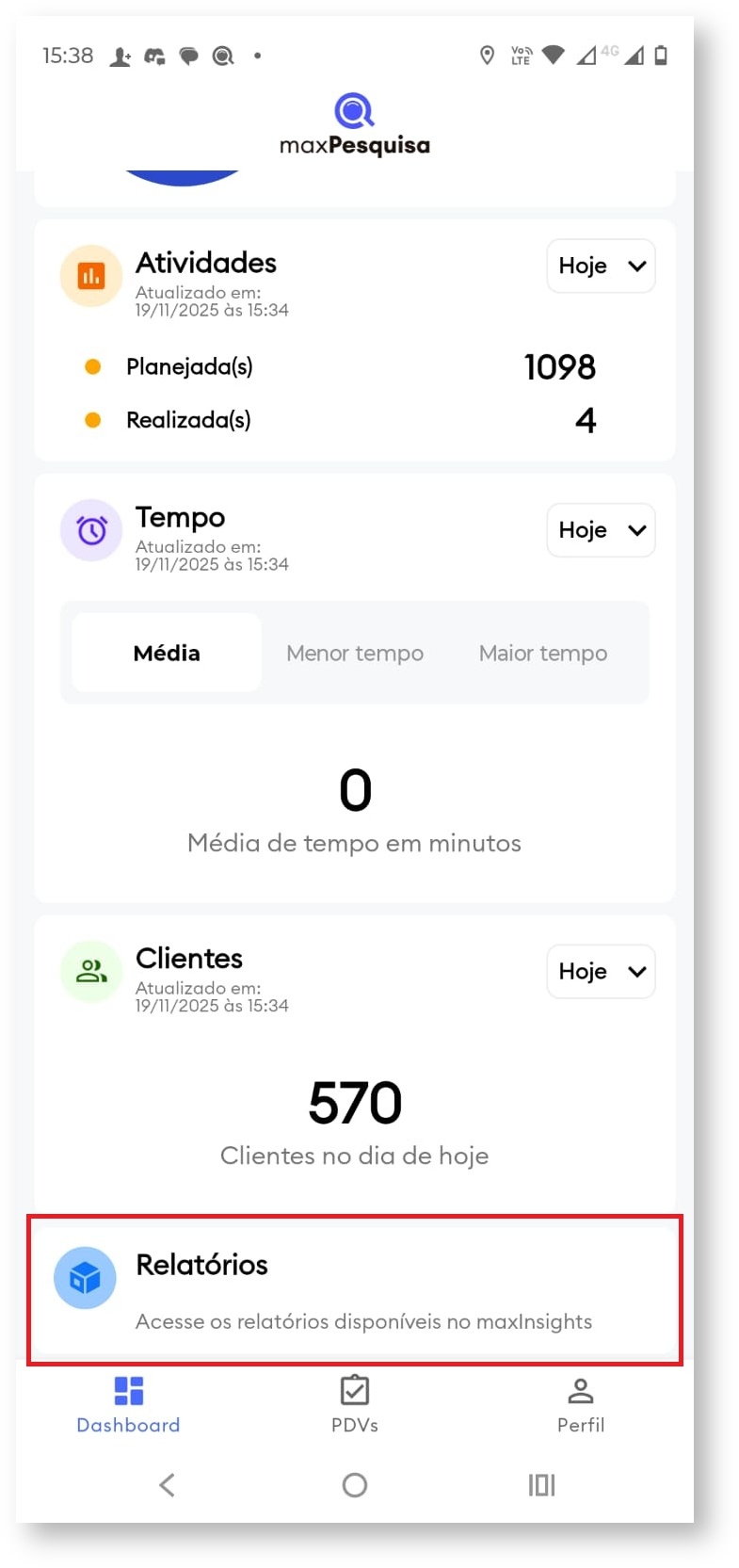The image size is (739, 1568).
Task: Open the Relatórios card
Action: pos(354,1290)
